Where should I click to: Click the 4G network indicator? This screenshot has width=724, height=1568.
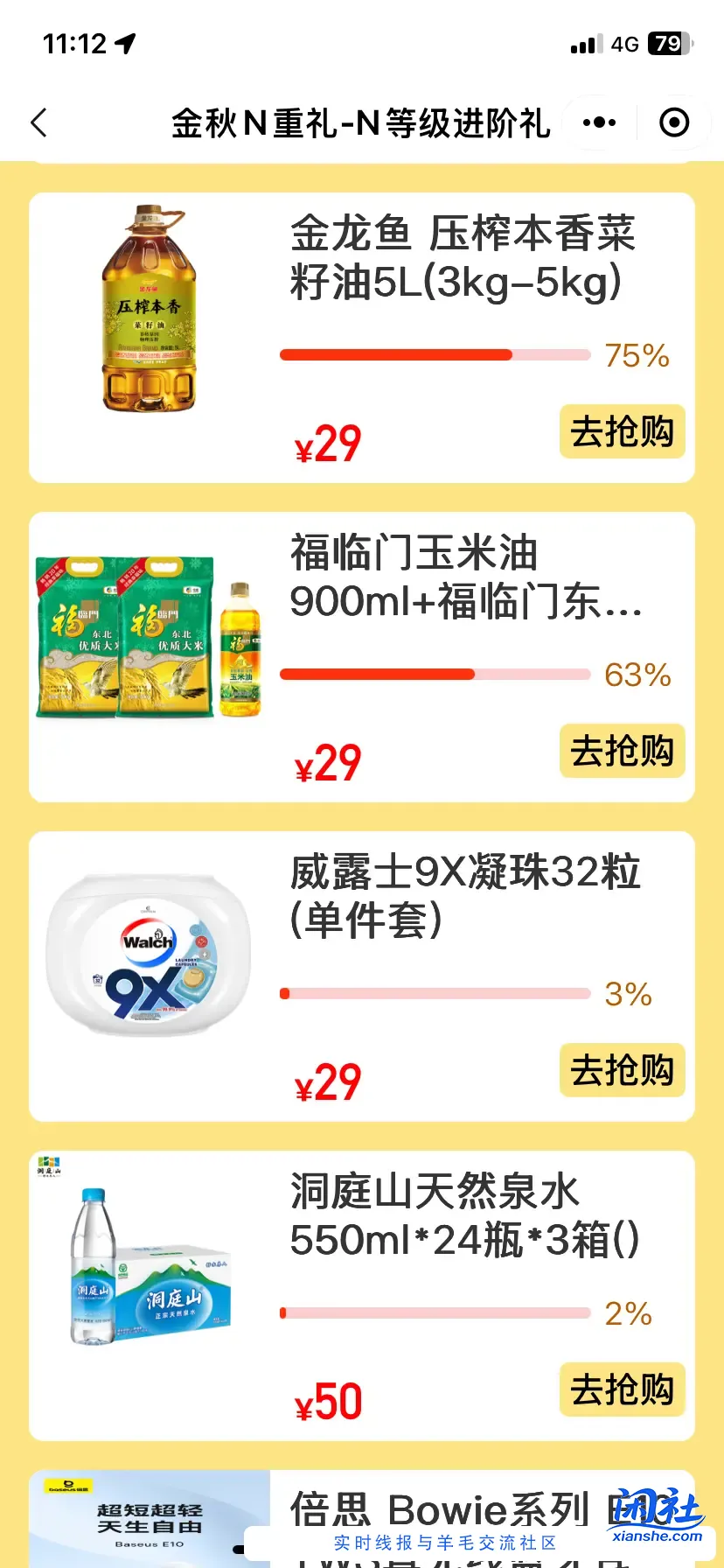(x=623, y=44)
